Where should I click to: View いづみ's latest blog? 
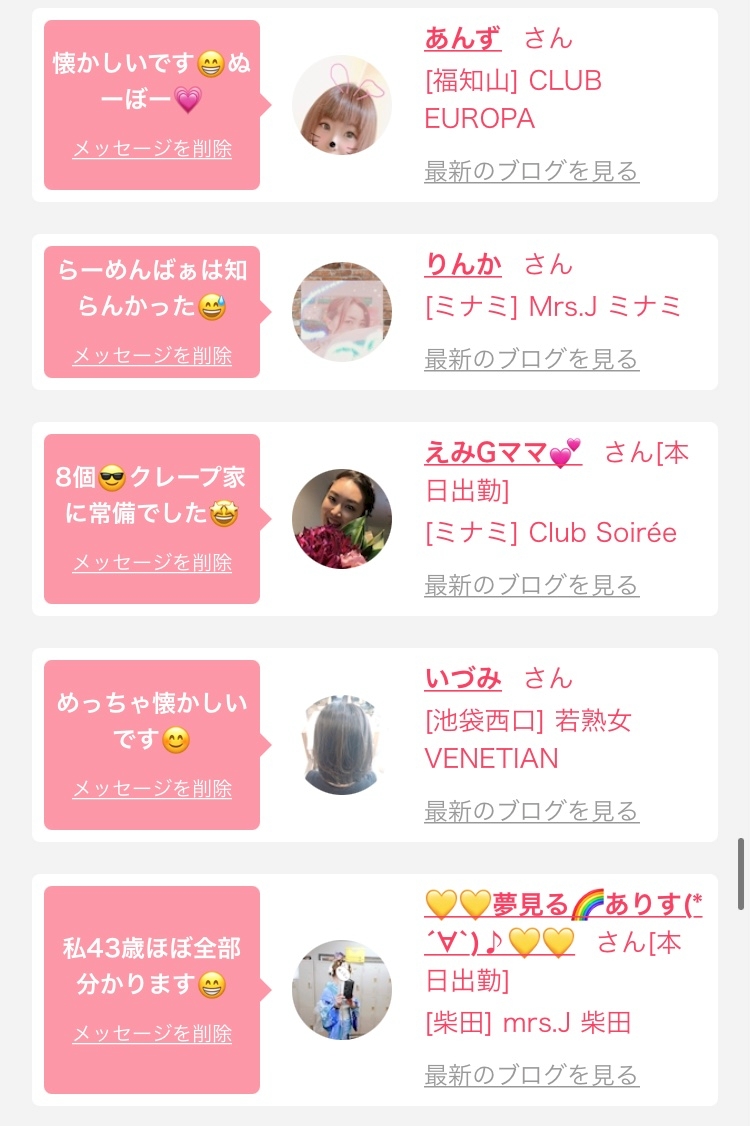531,811
